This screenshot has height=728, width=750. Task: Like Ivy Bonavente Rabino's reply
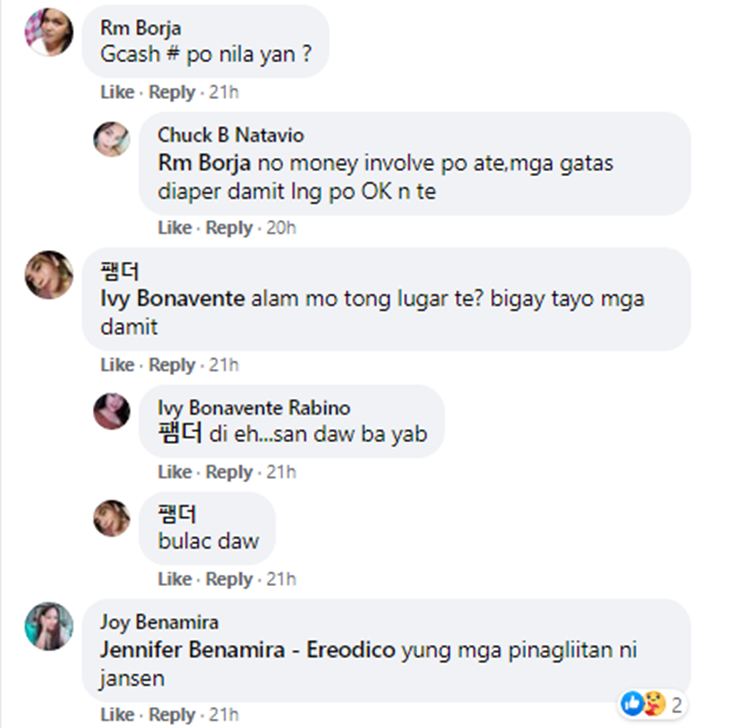pyautogui.click(x=173, y=471)
